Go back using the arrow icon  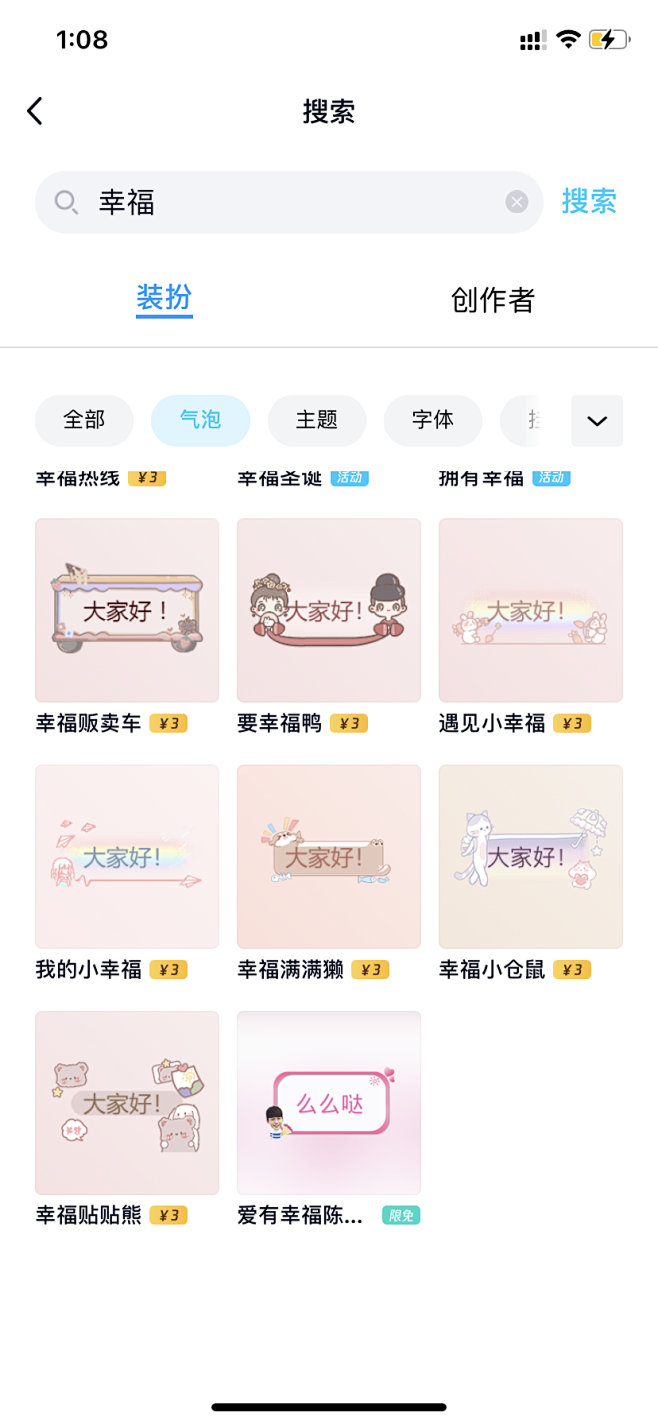[x=36, y=111]
